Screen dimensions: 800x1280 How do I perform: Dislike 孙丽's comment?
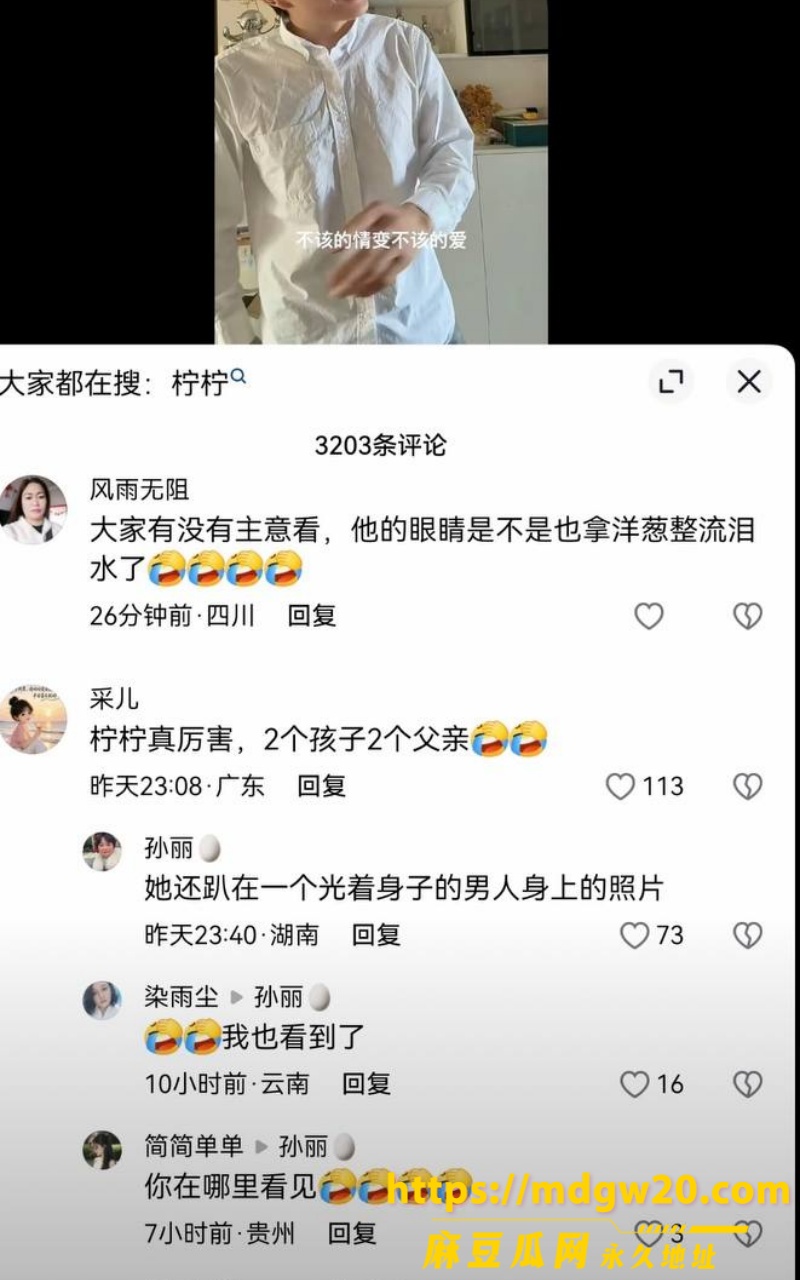(x=748, y=935)
